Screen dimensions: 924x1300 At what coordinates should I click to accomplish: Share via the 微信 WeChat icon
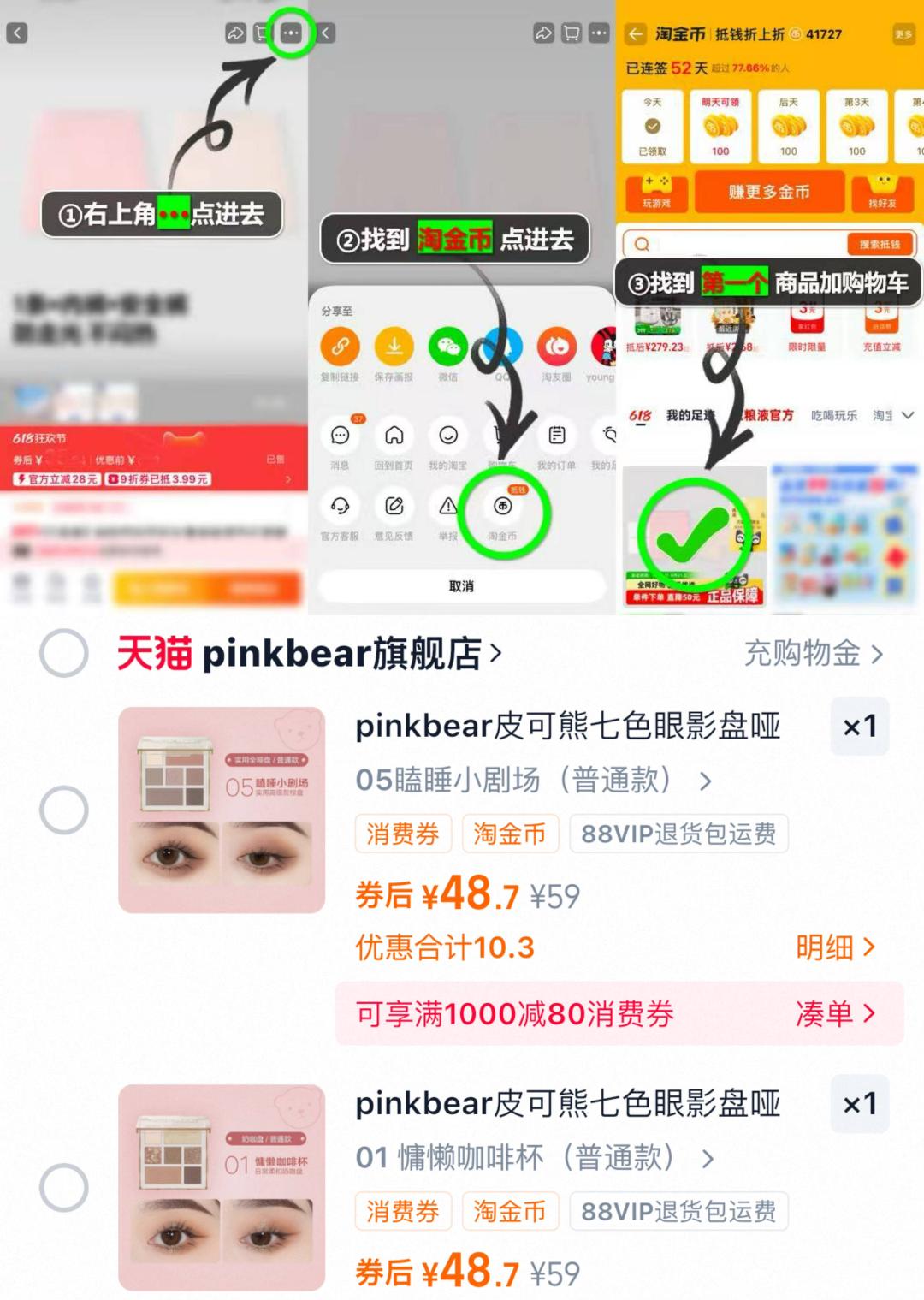447,348
